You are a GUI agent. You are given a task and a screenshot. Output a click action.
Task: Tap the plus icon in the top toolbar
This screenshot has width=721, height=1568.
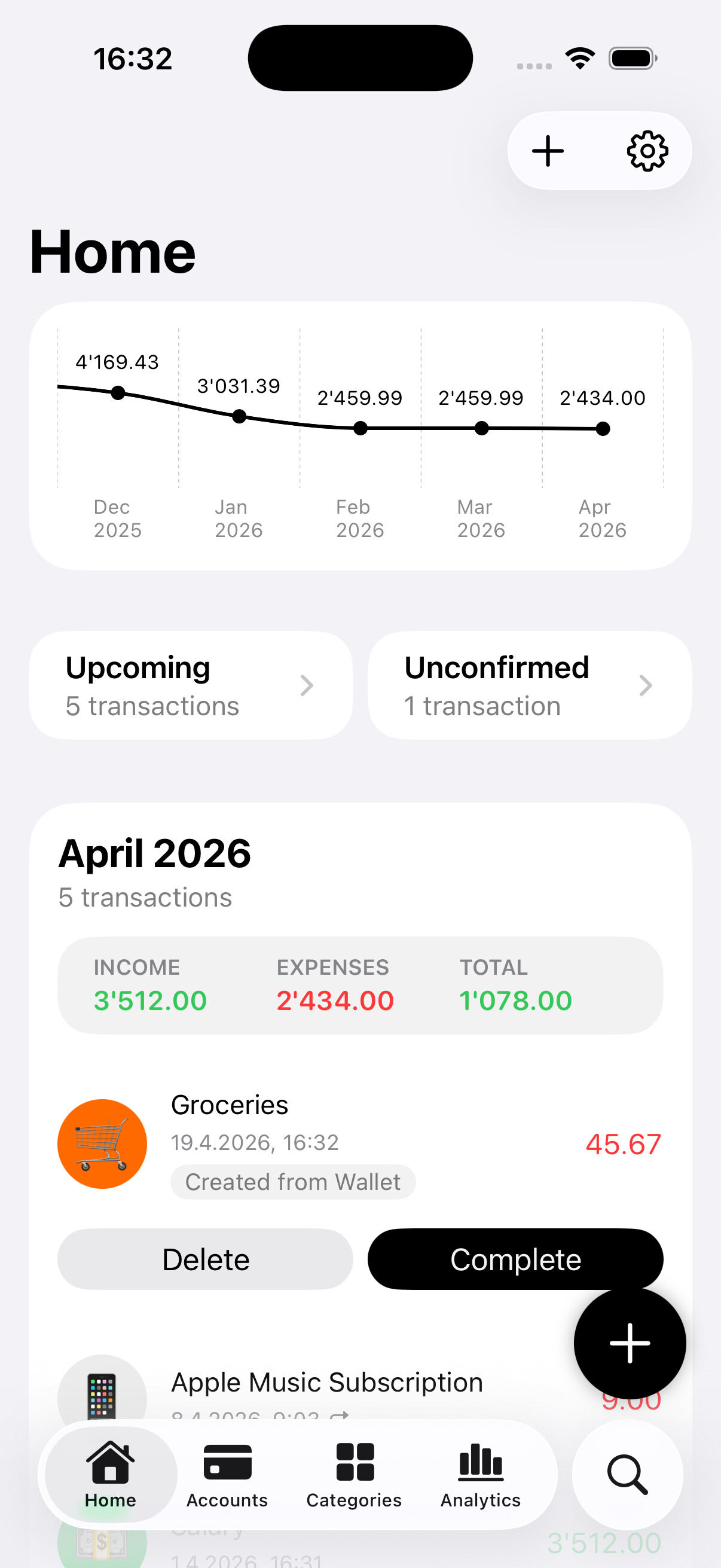(x=548, y=150)
